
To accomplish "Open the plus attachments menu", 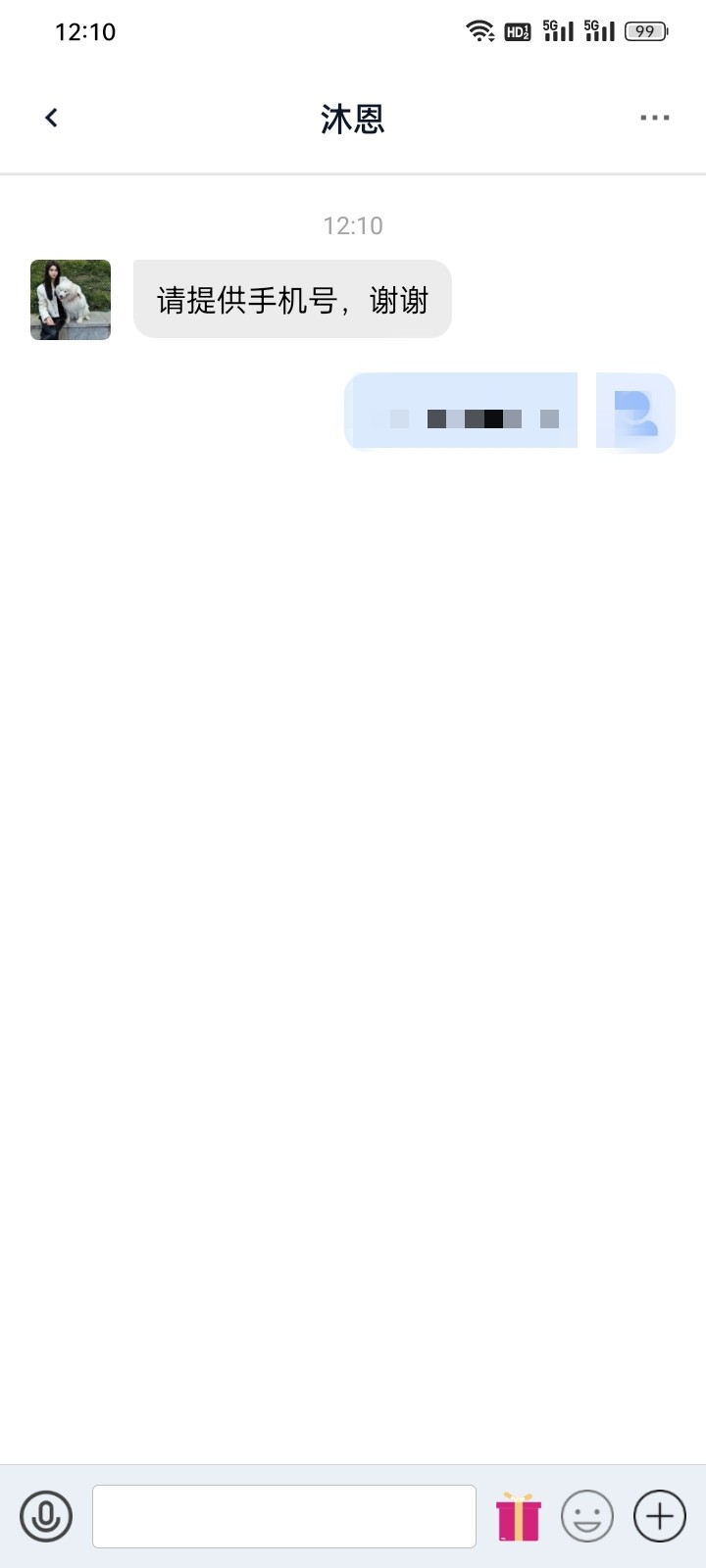I will 660,1516.
